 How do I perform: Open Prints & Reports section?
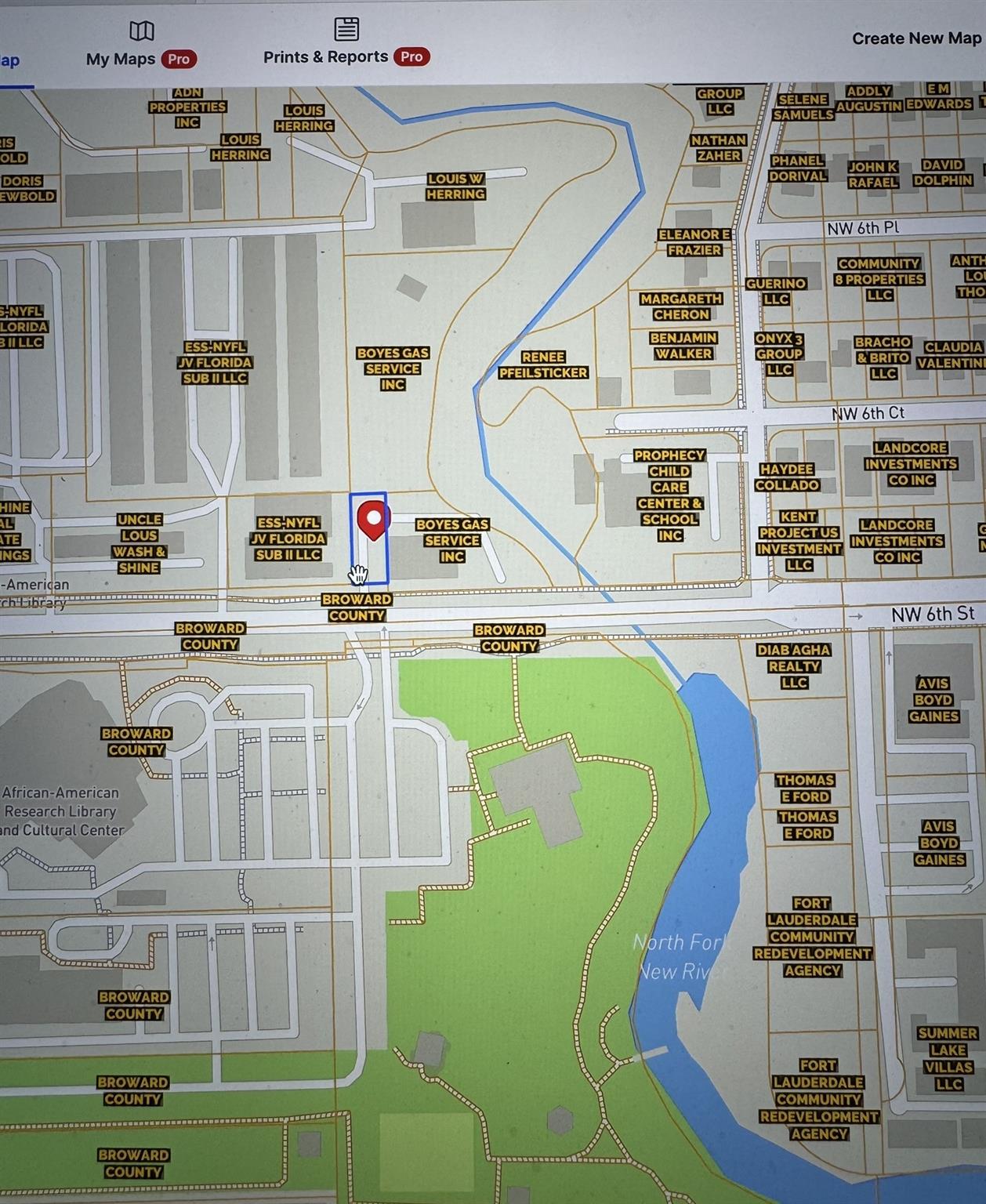pos(346,44)
